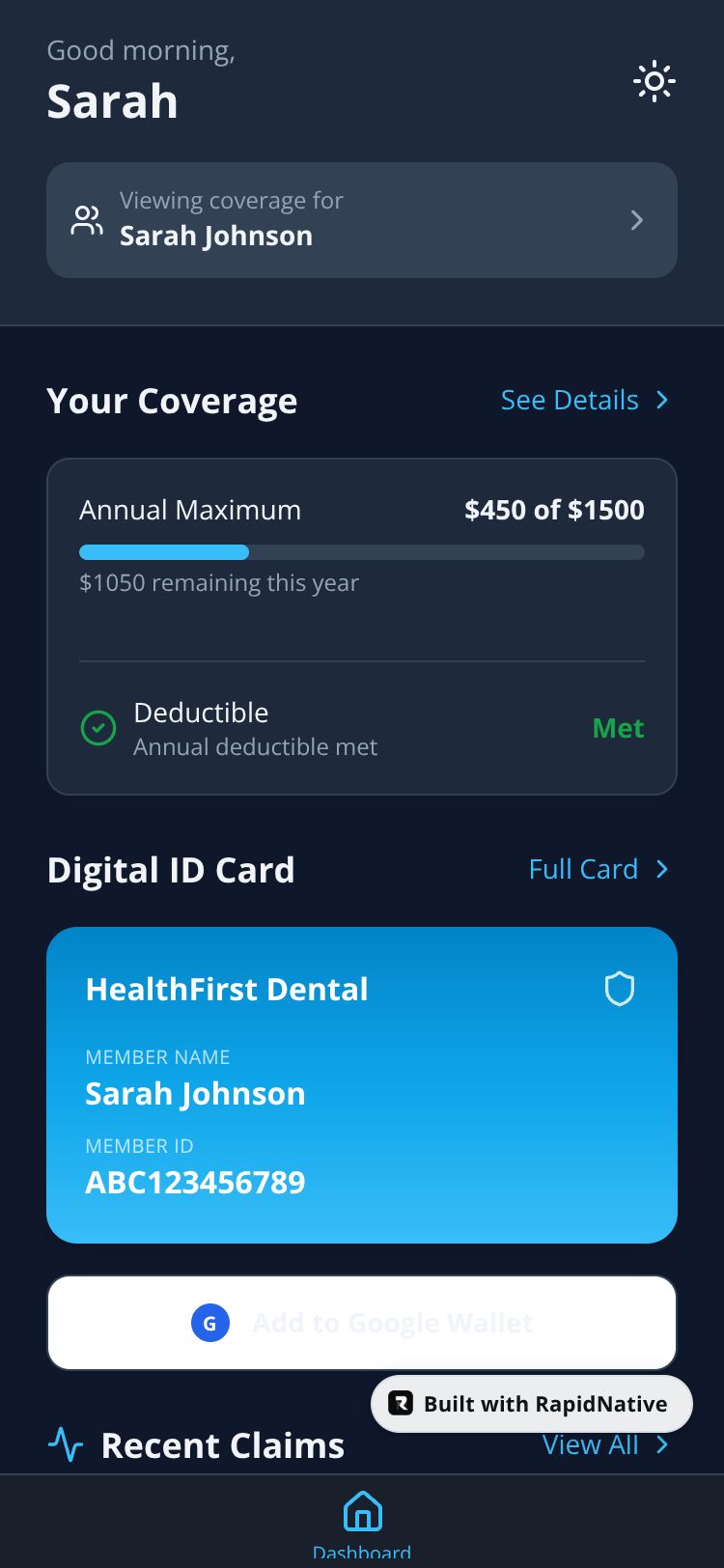Tap the Built with RapidNative badge
This screenshot has height=1568, width=724.
531,1404
